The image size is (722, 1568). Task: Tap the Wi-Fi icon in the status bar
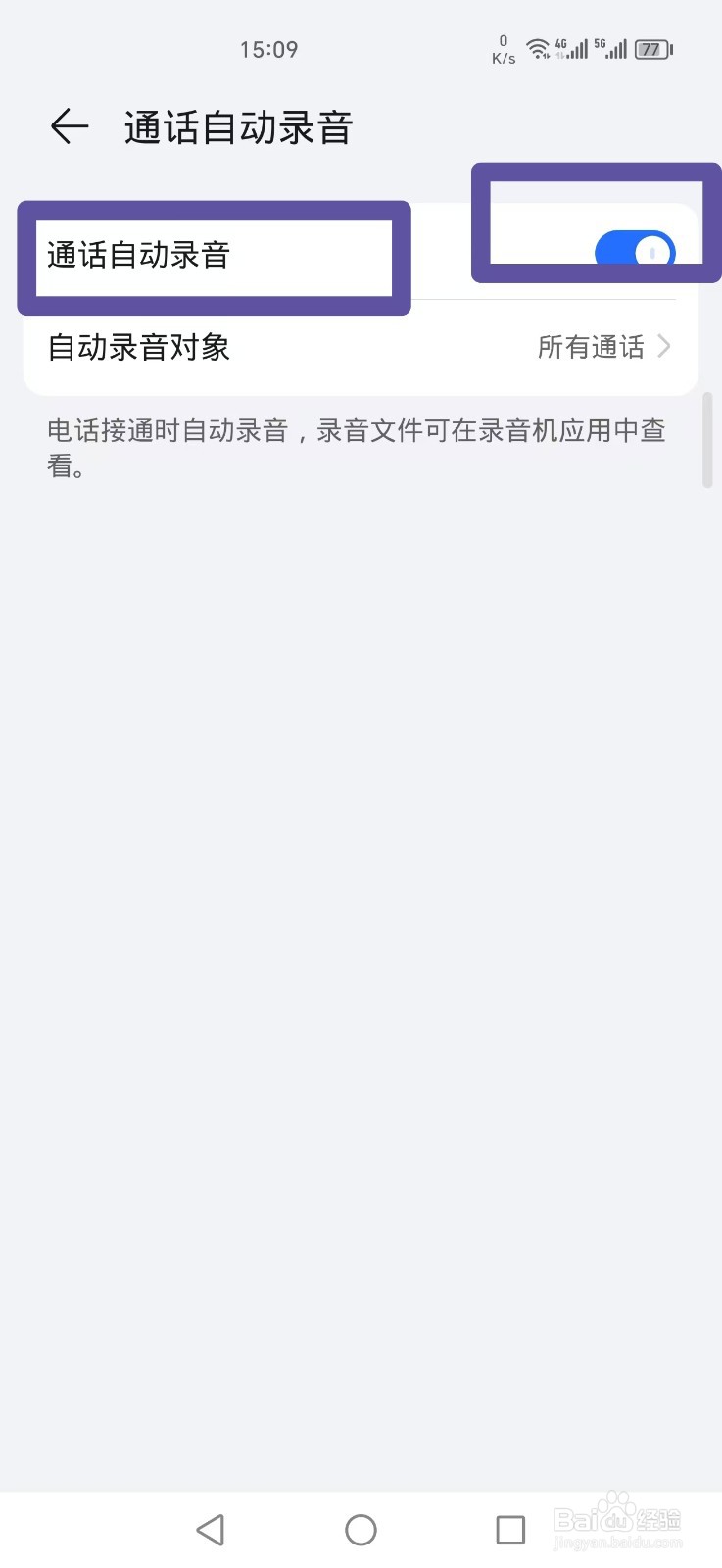click(x=540, y=49)
